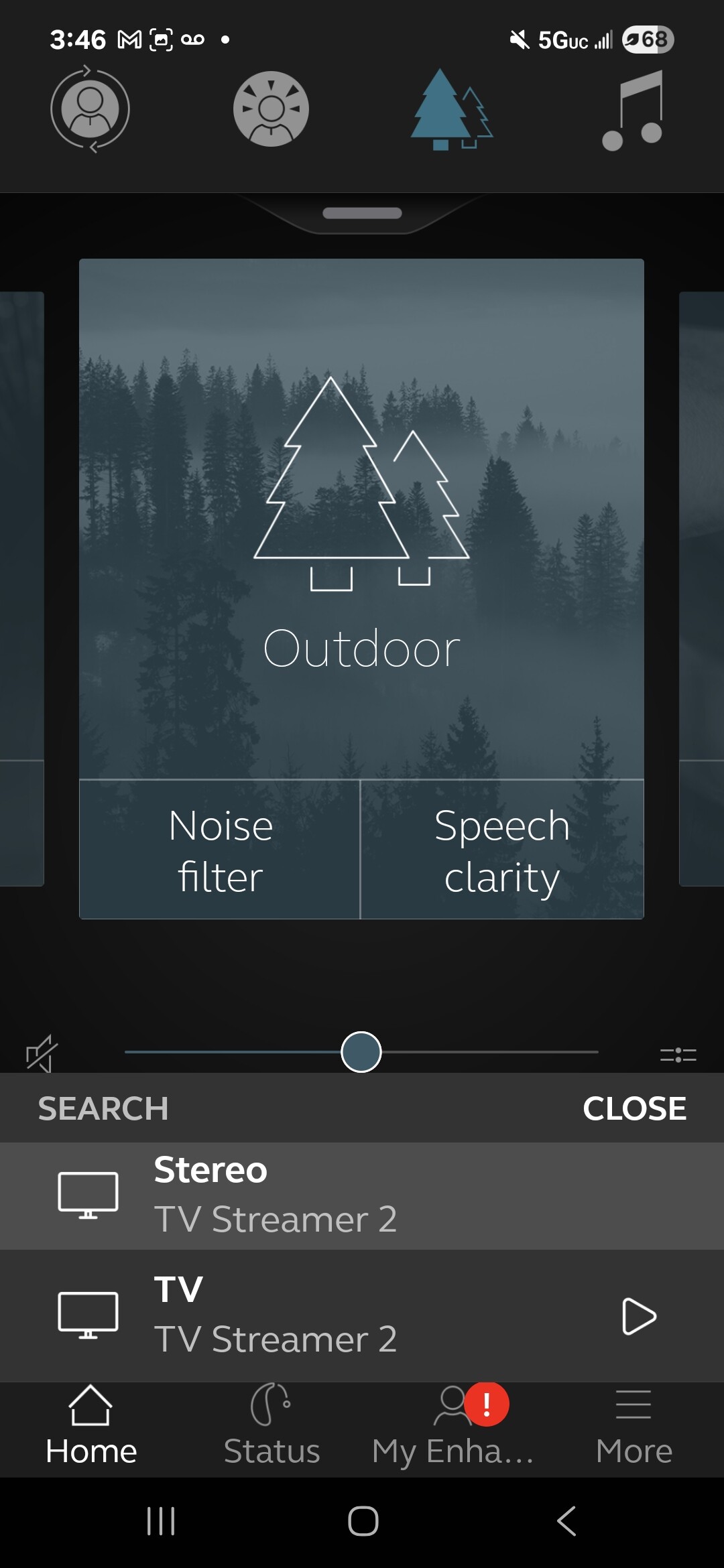Play the TV streamer

click(639, 1316)
